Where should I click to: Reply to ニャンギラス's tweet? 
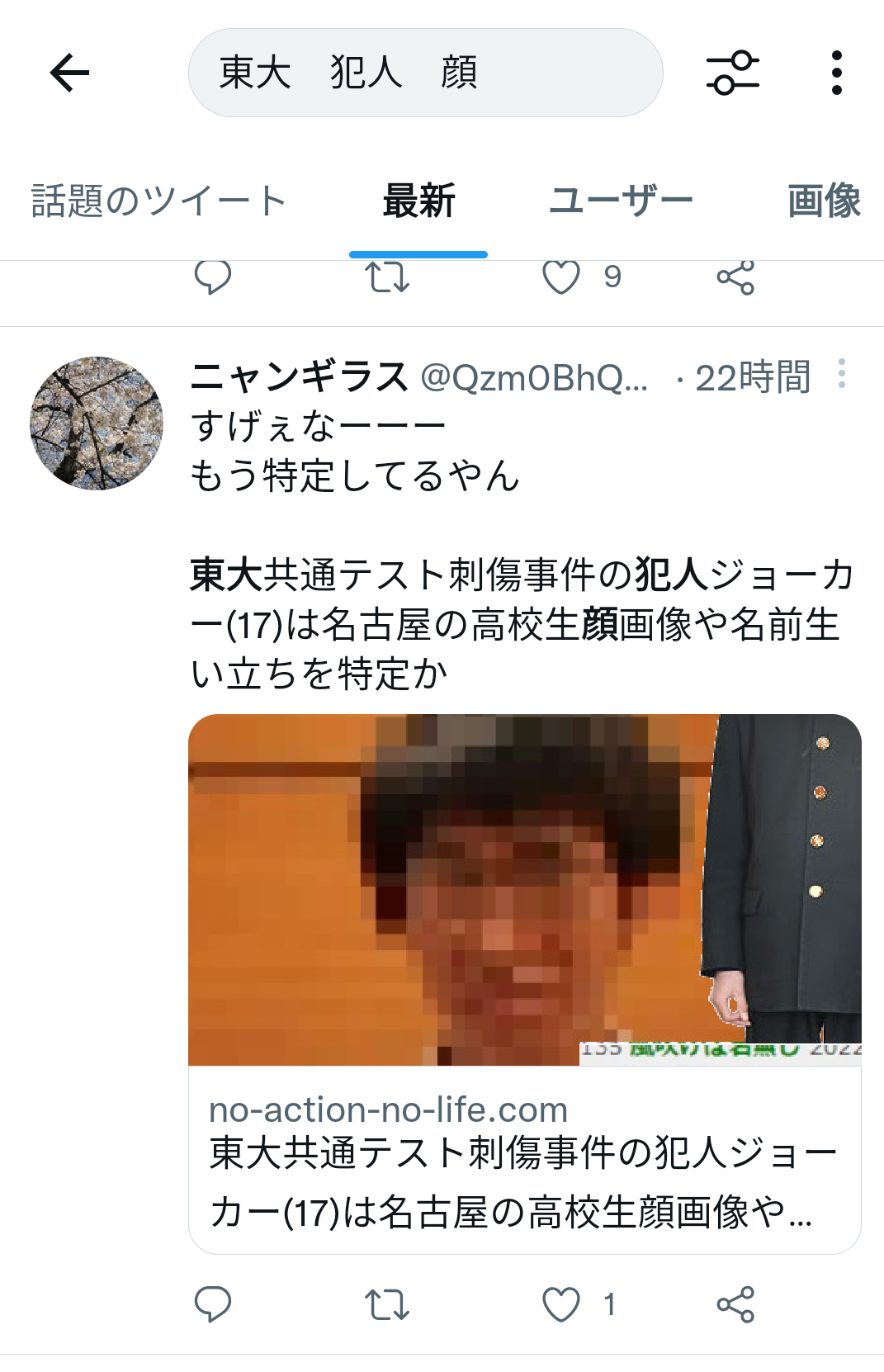pos(212,1305)
